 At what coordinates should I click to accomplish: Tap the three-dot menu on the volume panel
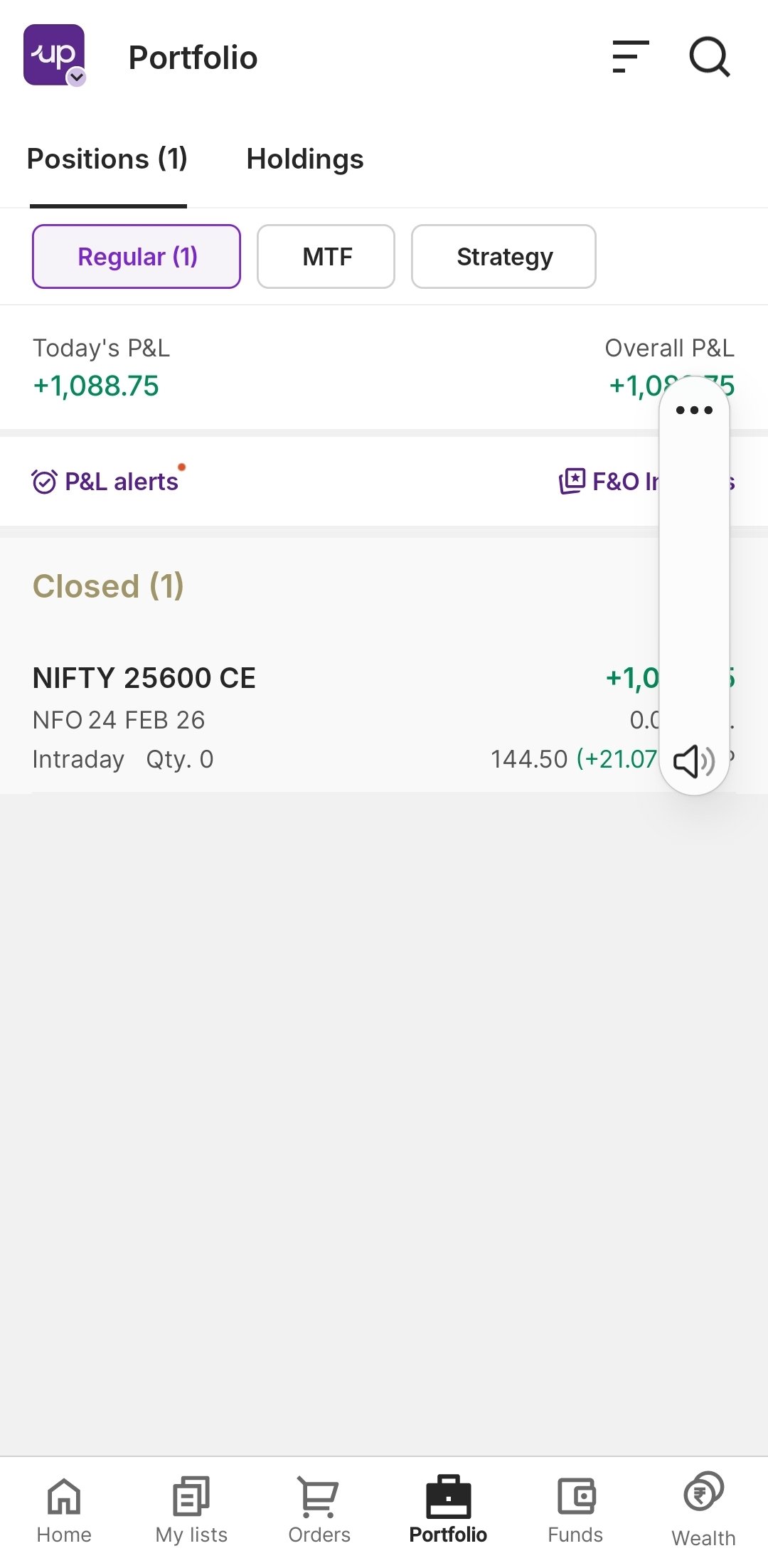pos(694,410)
